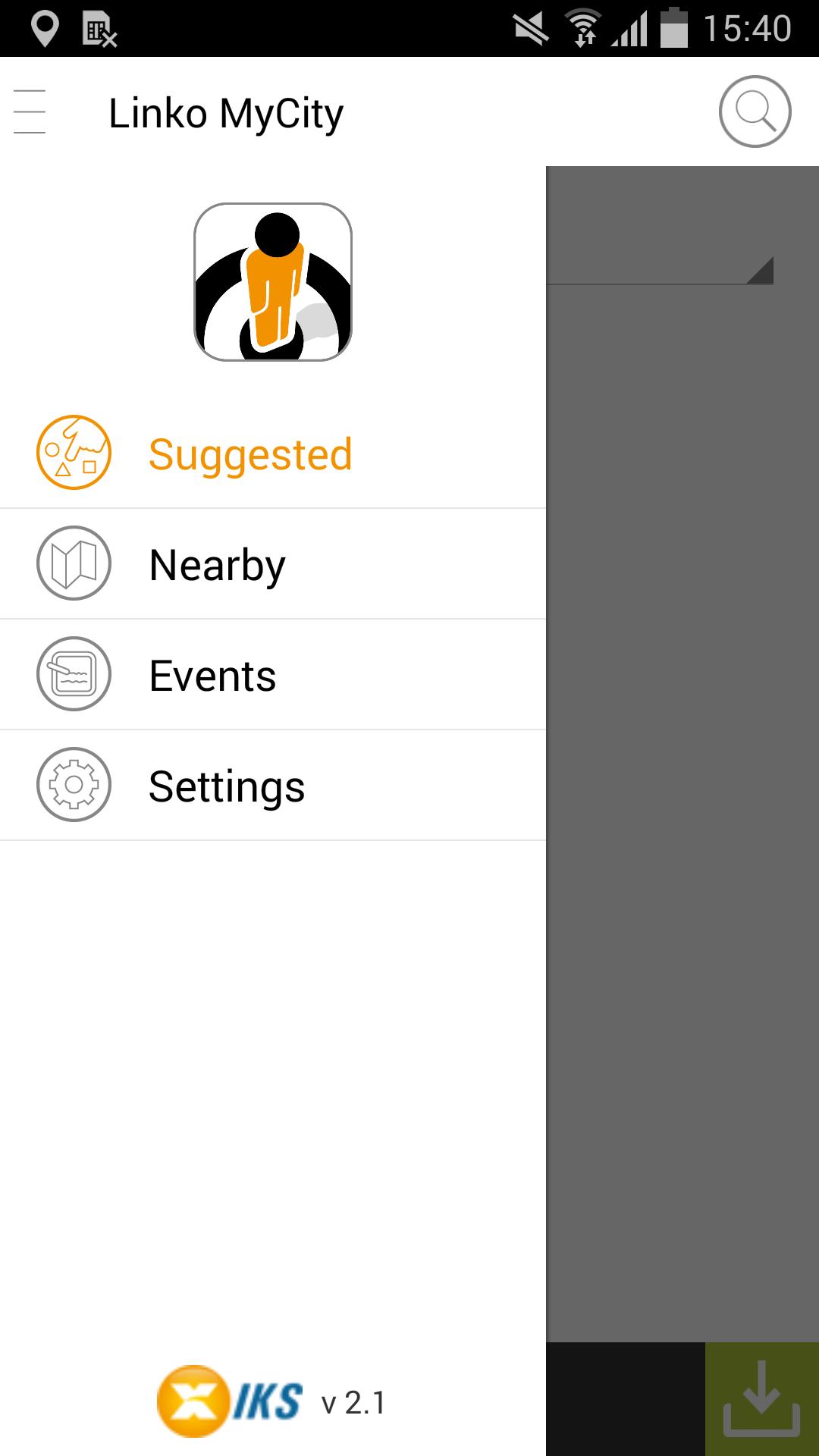Close the drawer with the hamburger menu button
Image resolution: width=819 pixels, height=1456 pixels.
30,112
